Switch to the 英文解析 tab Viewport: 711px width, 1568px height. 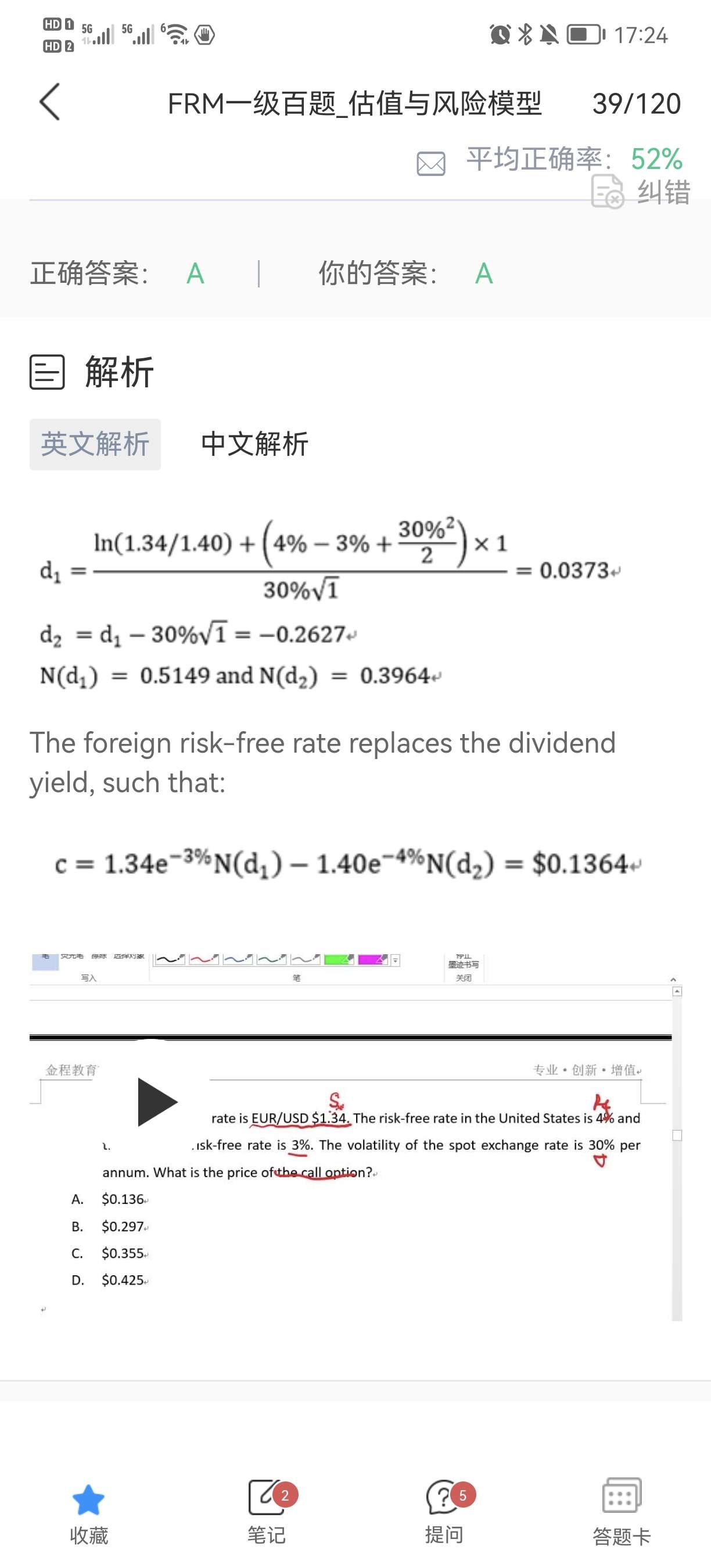(x=95, y=444)
